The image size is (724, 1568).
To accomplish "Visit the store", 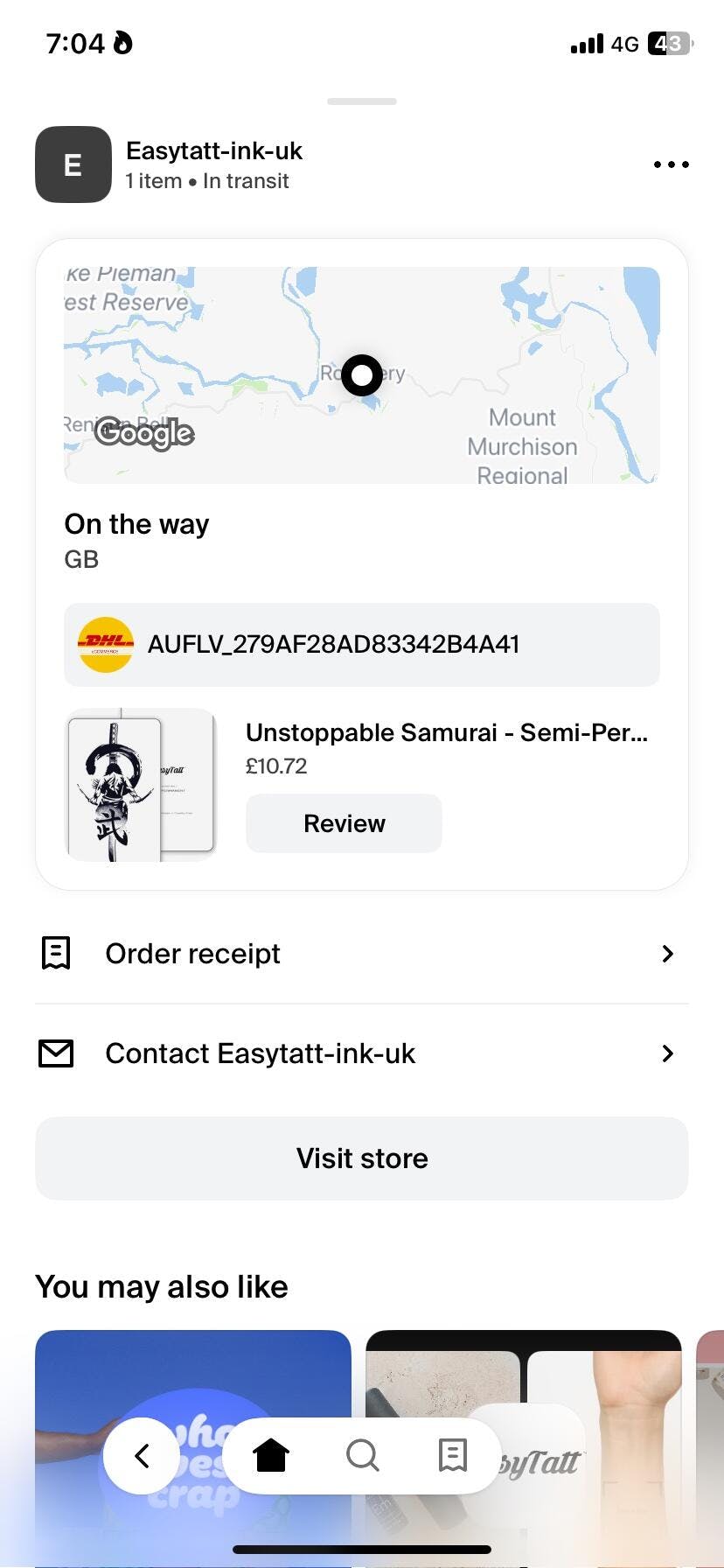I will tap(361, 1158).
